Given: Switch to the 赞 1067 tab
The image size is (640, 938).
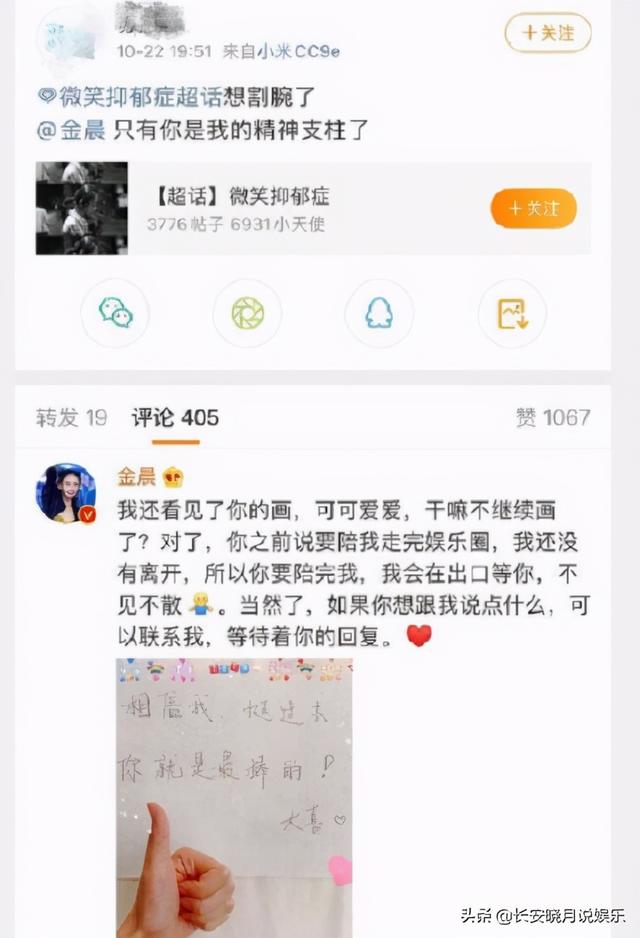Looking at the screenshot, I should click(x=553, y=417).
